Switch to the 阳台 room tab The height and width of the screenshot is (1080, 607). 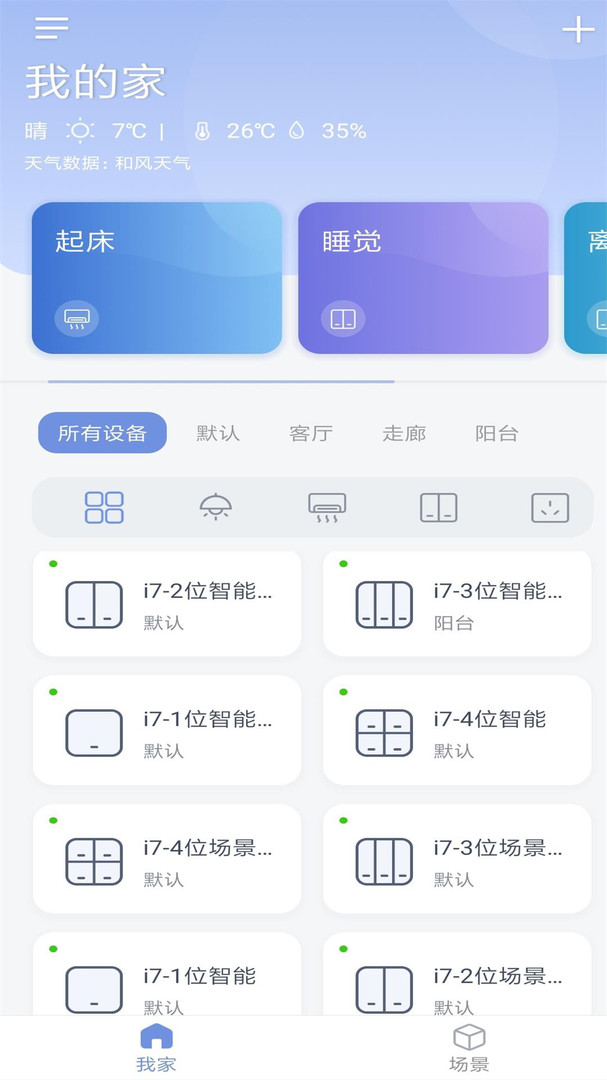pyautogui.click(x=497, y=433)
